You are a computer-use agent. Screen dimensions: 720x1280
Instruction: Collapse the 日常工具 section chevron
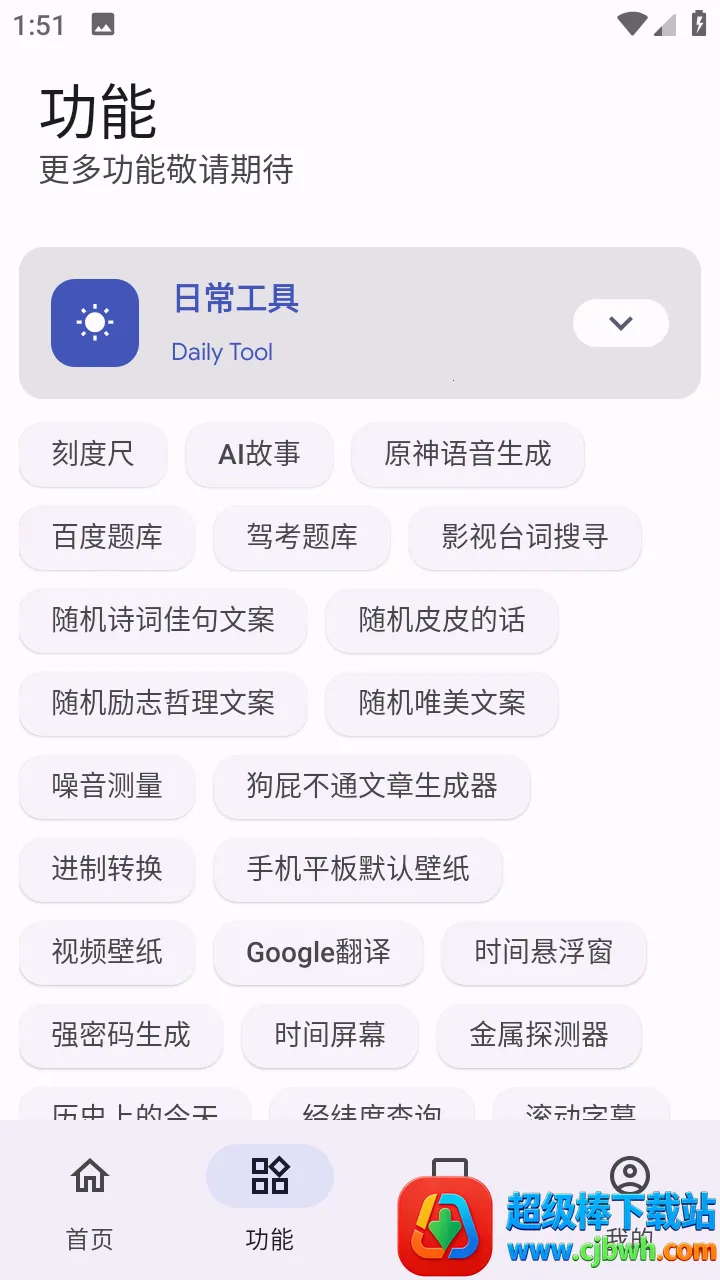click(620, 323)
